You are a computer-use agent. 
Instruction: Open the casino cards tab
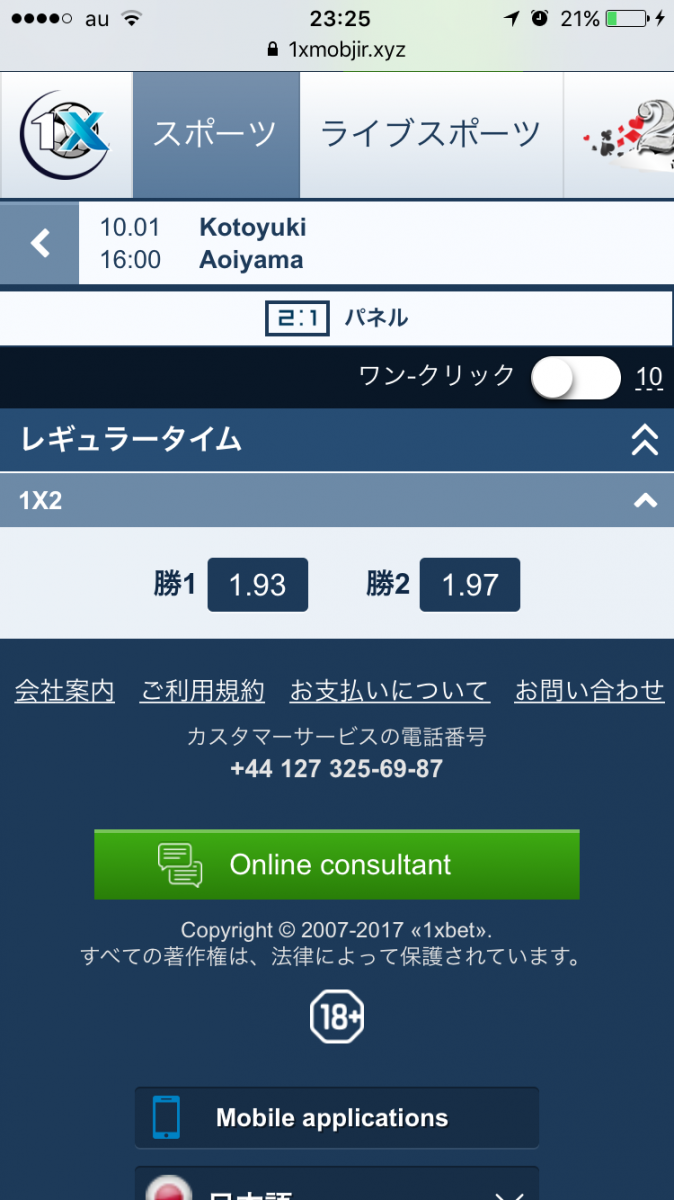(620, 135)
